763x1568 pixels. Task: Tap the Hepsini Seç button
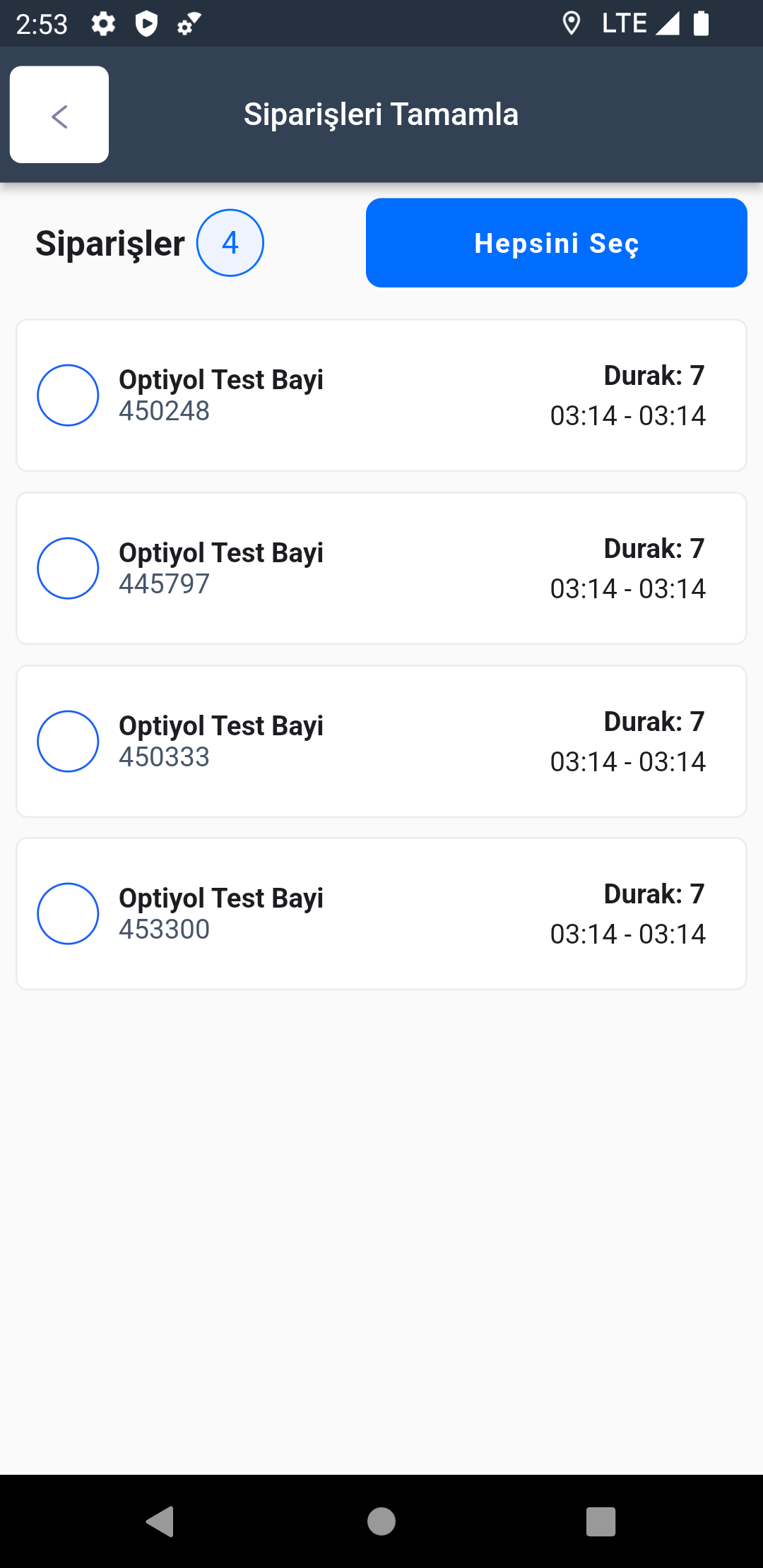(x=556, y=243)
